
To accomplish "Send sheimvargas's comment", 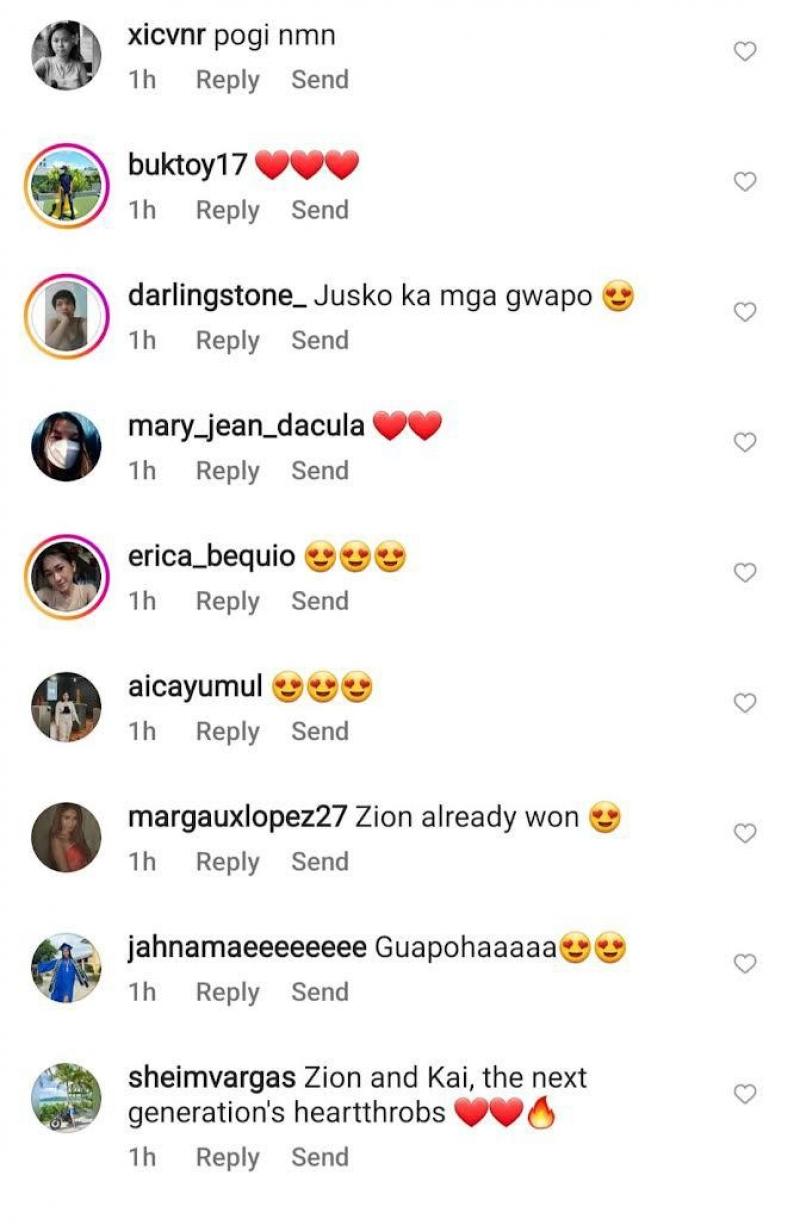I will (319, 1157).
